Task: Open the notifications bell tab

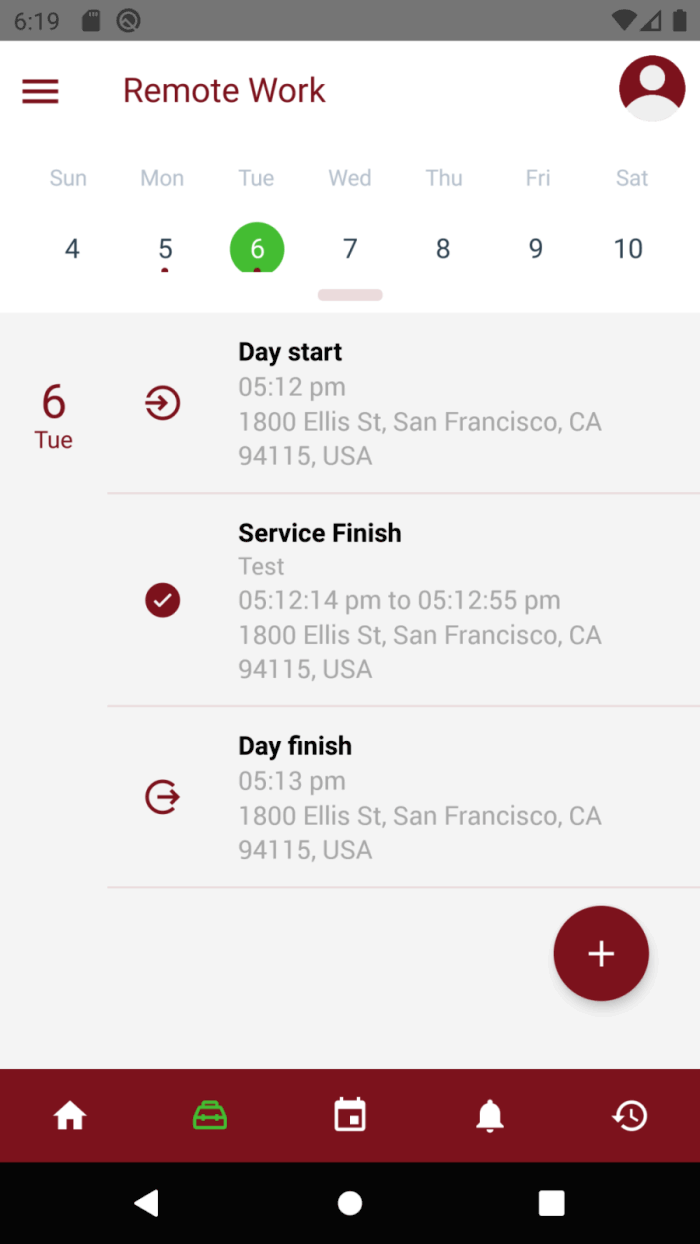Action: pyautogui.click(x=490, y=1116)
